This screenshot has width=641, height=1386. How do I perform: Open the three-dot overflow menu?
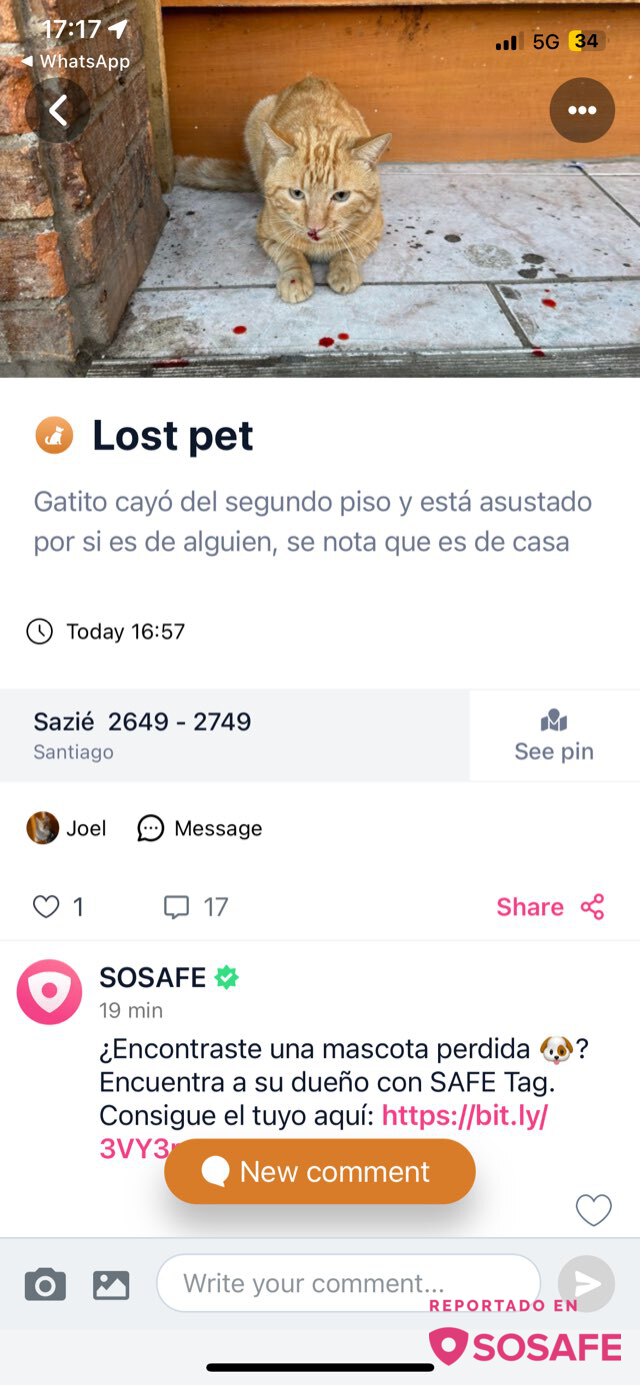[x=582, y=111]
